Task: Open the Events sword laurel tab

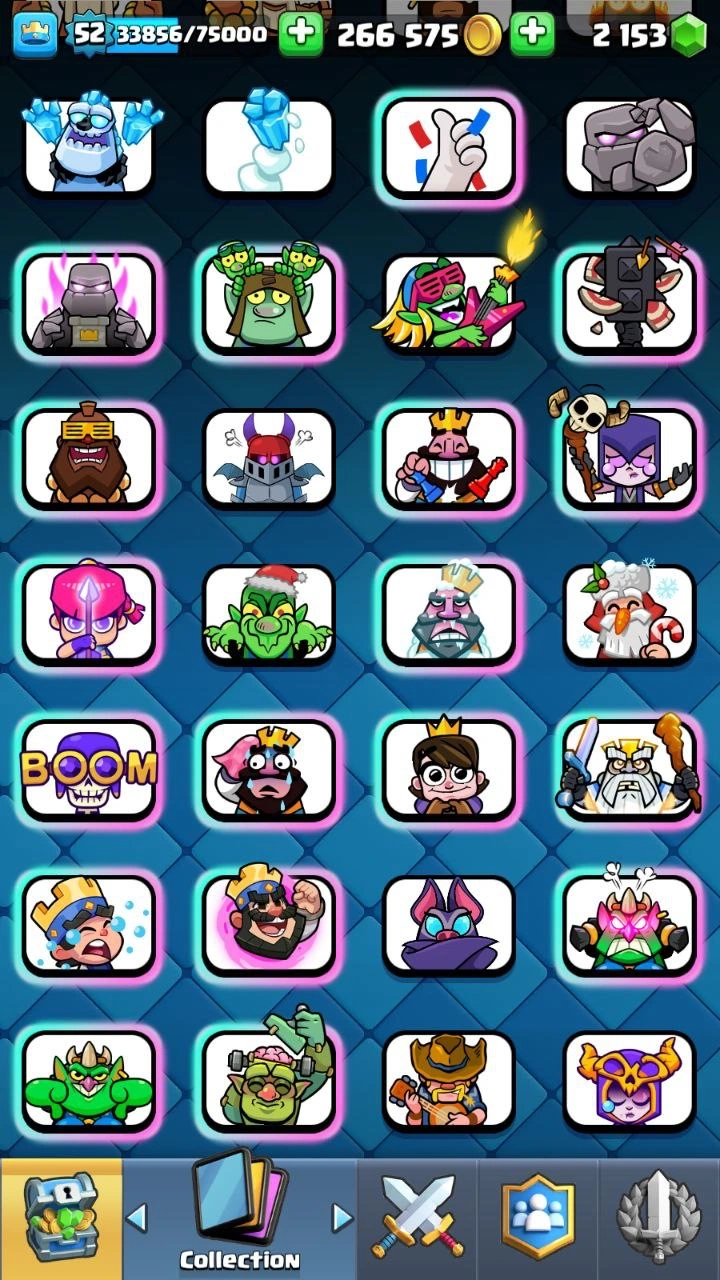Action: click(x=657, y=1220)
